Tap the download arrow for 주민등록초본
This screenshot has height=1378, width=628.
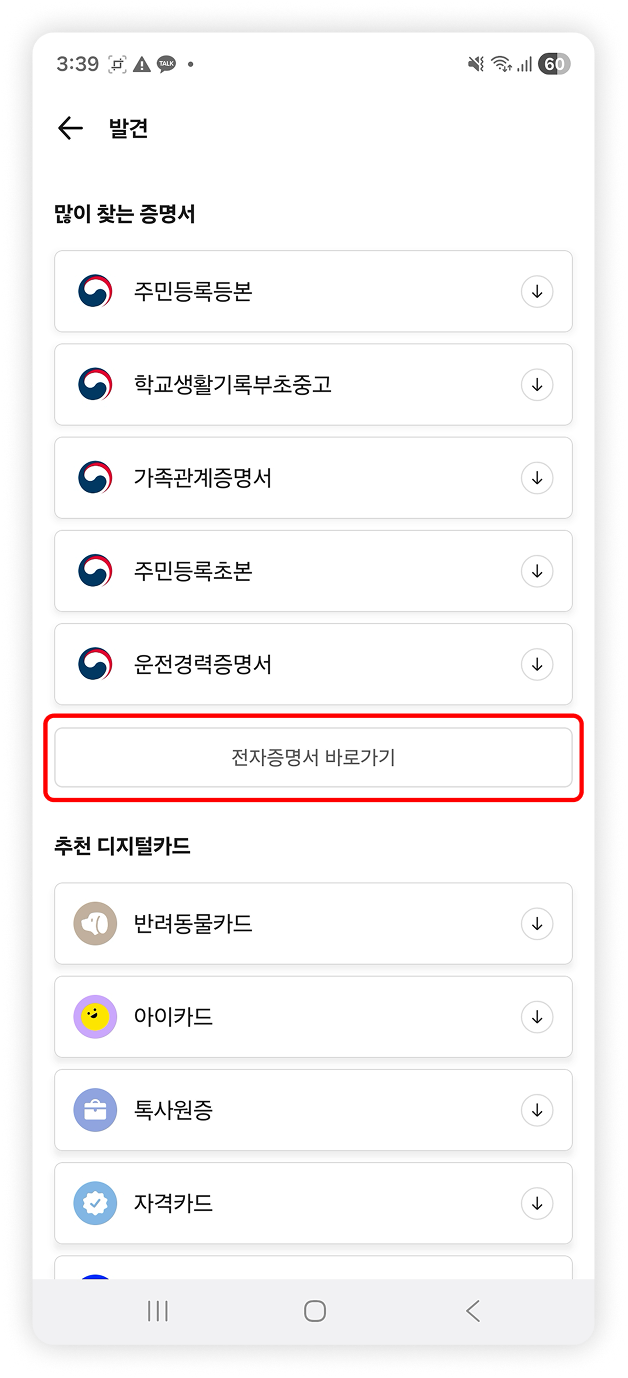(x=537, y=571)
